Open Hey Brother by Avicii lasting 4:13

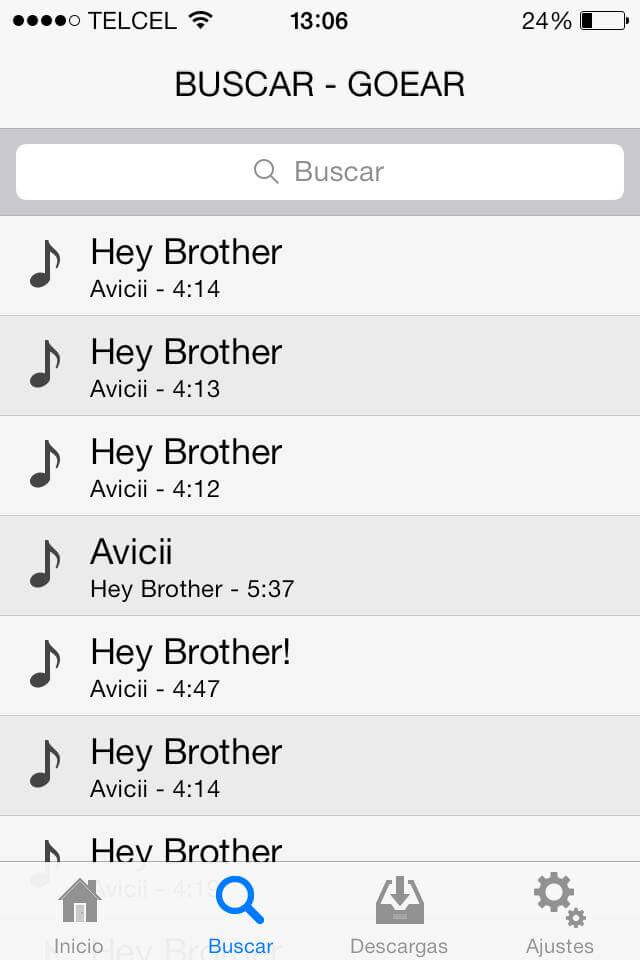tap(320, 366)
